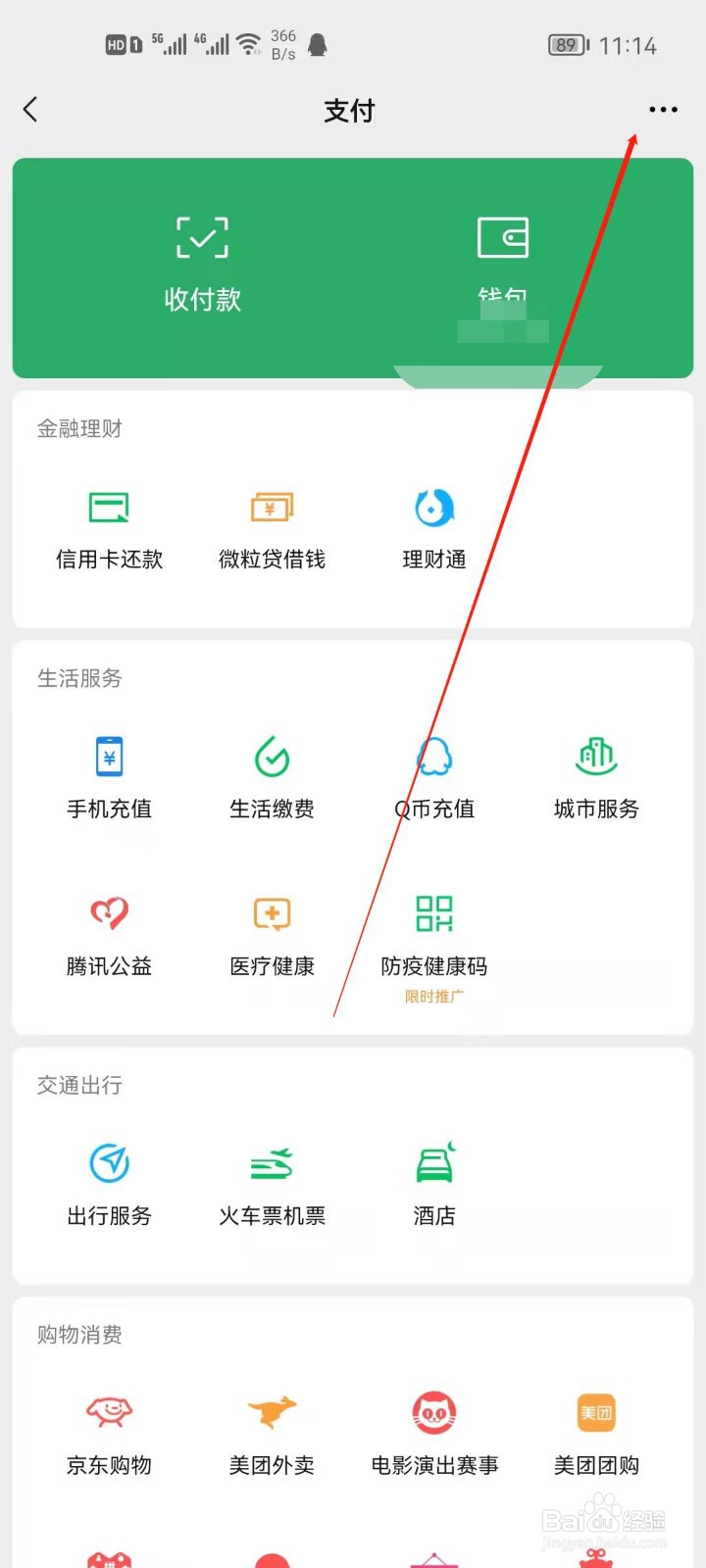Screen dimensions: 706x1568
Task: Open 医疗健康 medical health service
Action: click(x=272, y=934)
